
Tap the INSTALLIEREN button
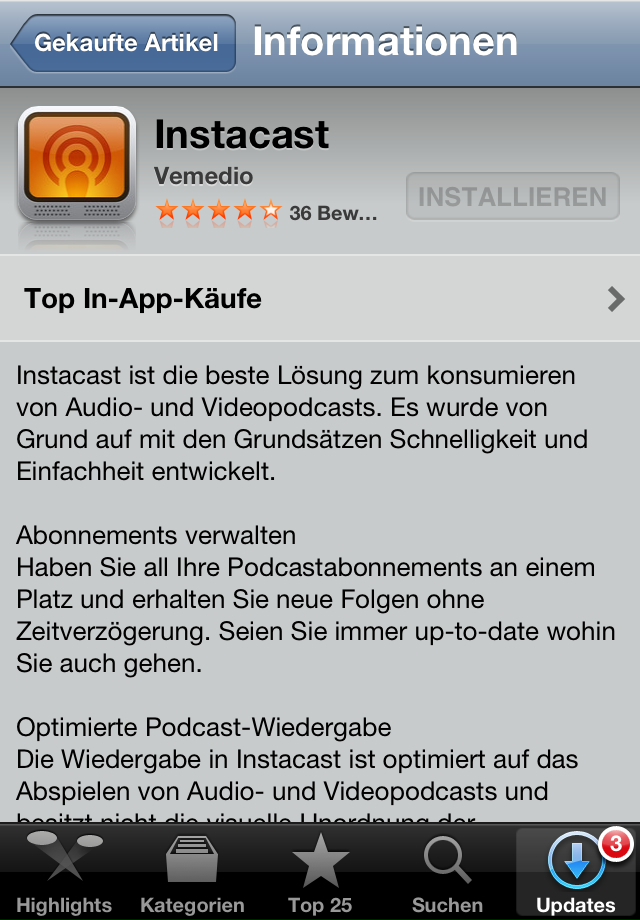512,196
